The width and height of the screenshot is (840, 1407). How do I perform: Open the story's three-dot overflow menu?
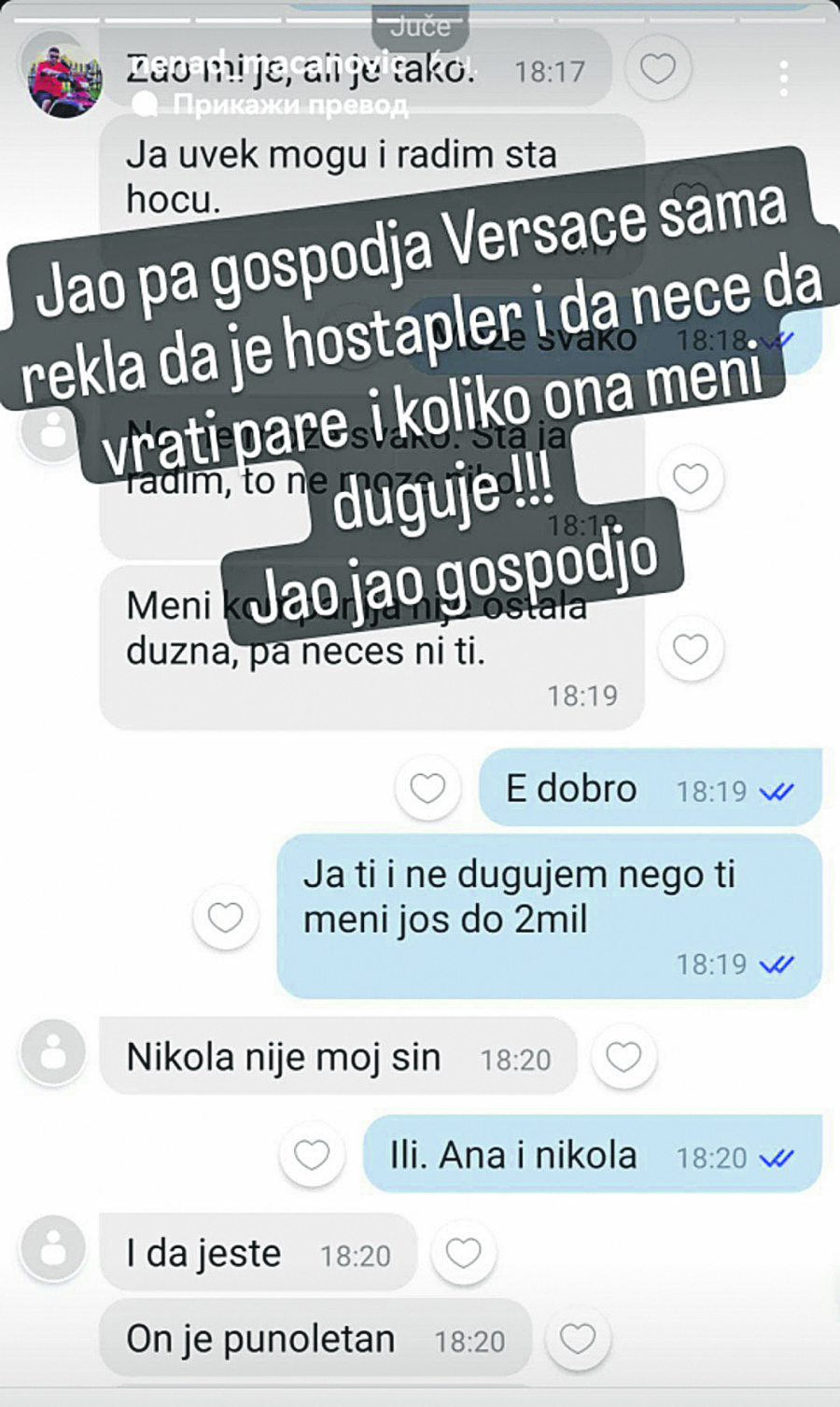point(784,79)
